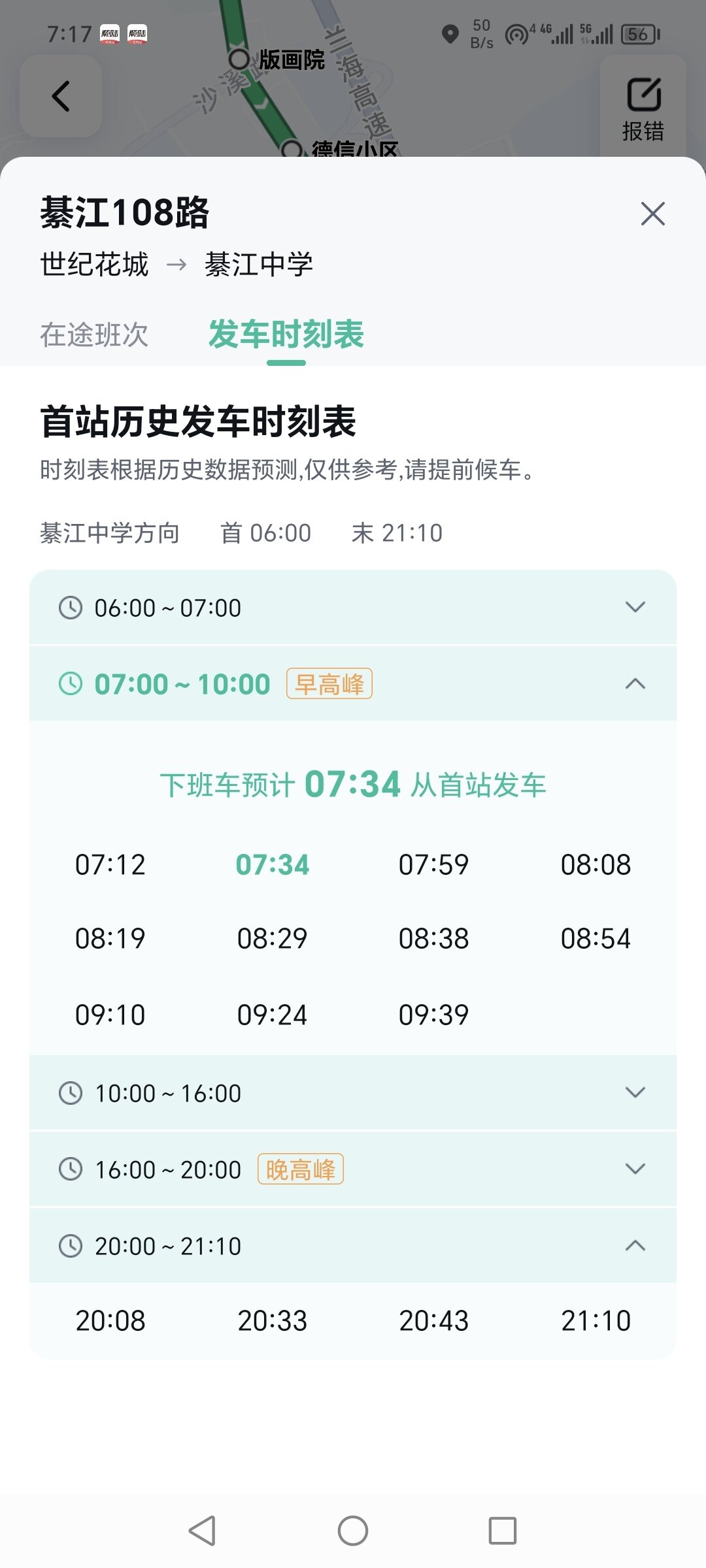Close the 綦江108路 panel
Image resolution: width=706 pixels, height=1568 pixels.
point(652,214)
